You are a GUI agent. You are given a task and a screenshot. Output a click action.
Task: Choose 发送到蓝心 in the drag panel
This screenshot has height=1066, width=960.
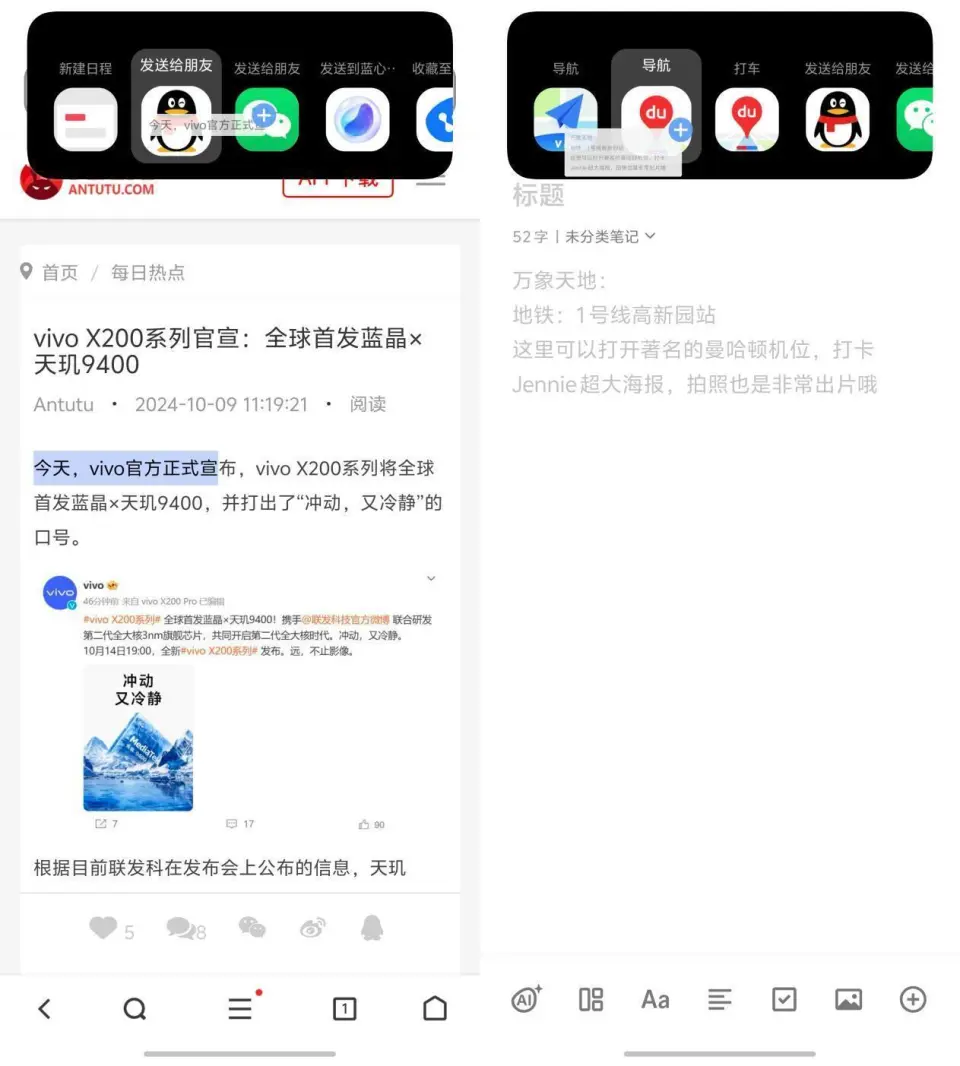[x=357, y=119]
